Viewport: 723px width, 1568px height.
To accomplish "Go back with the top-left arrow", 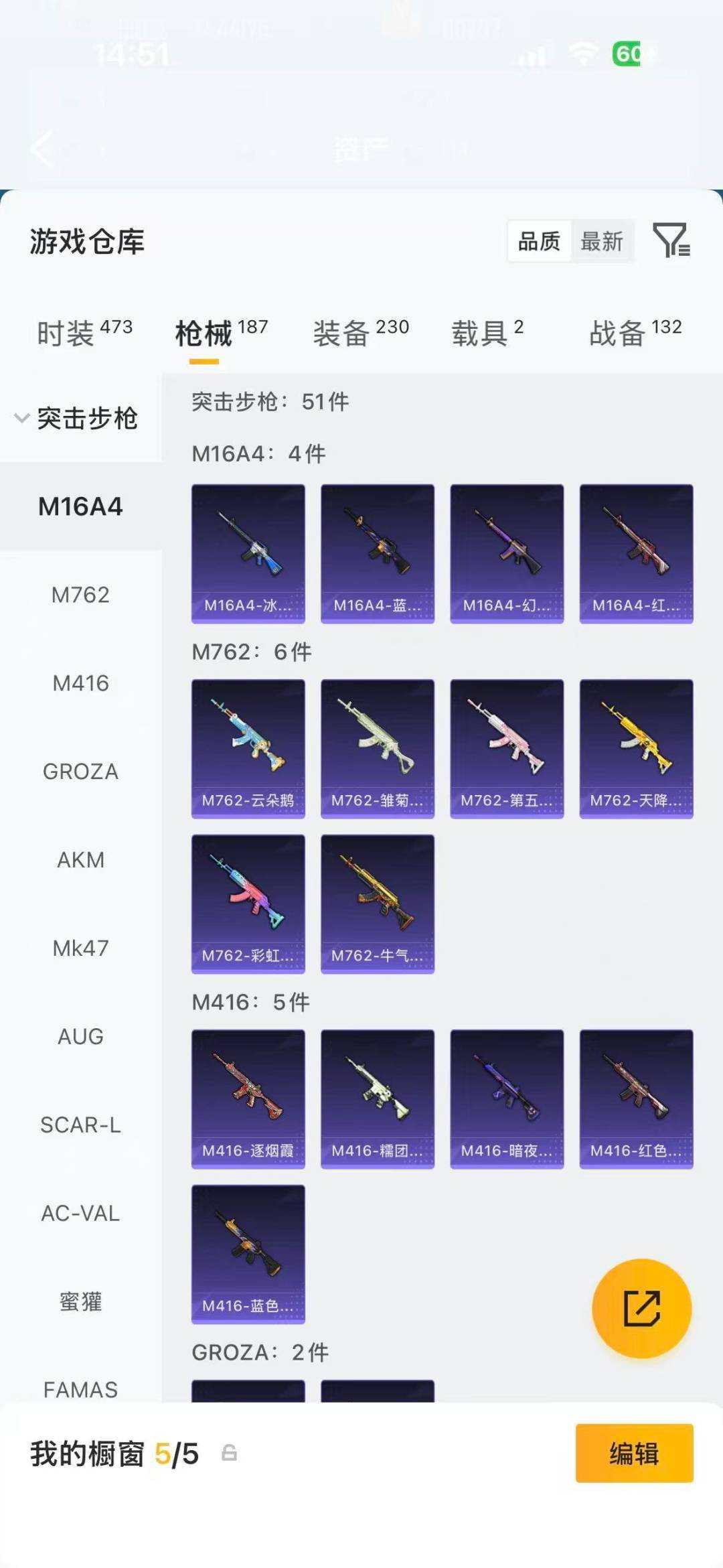I will tap(42, 149).
